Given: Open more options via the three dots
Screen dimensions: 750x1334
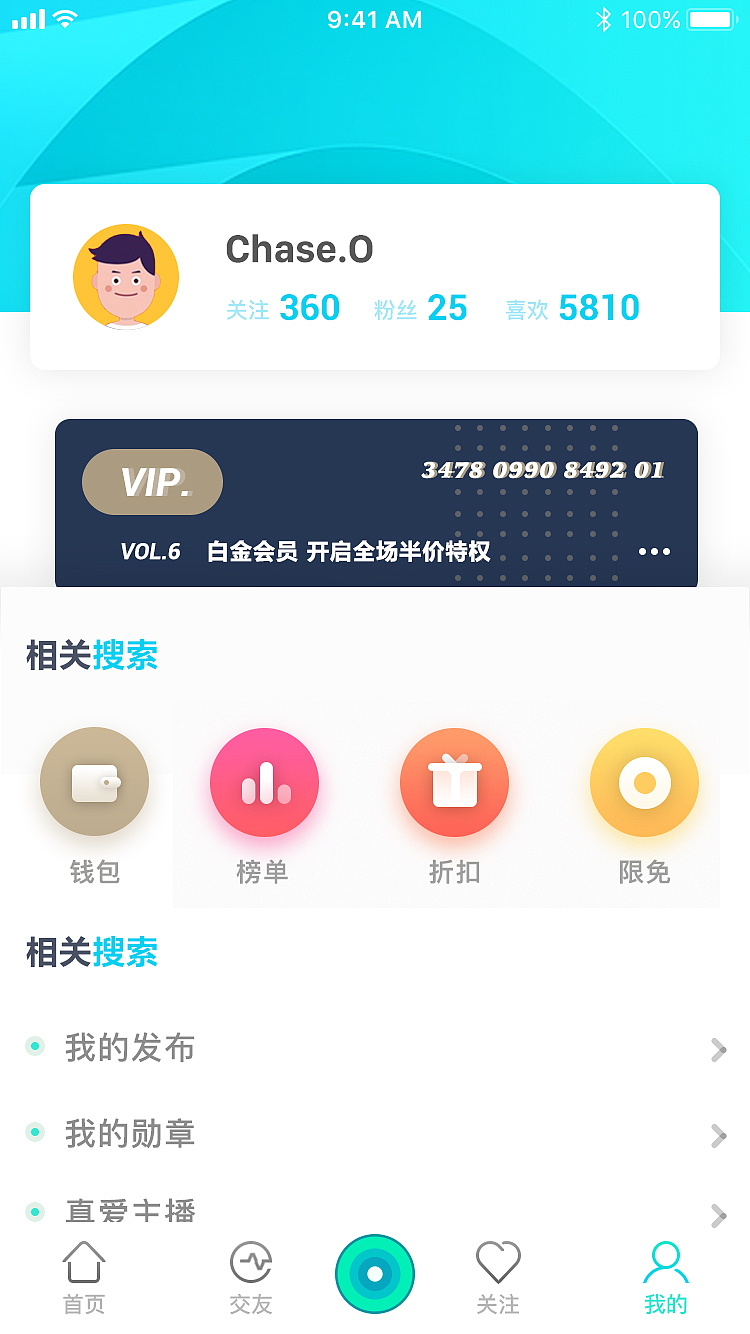Looking at the screenshot, I should click(x=655, y=551).
